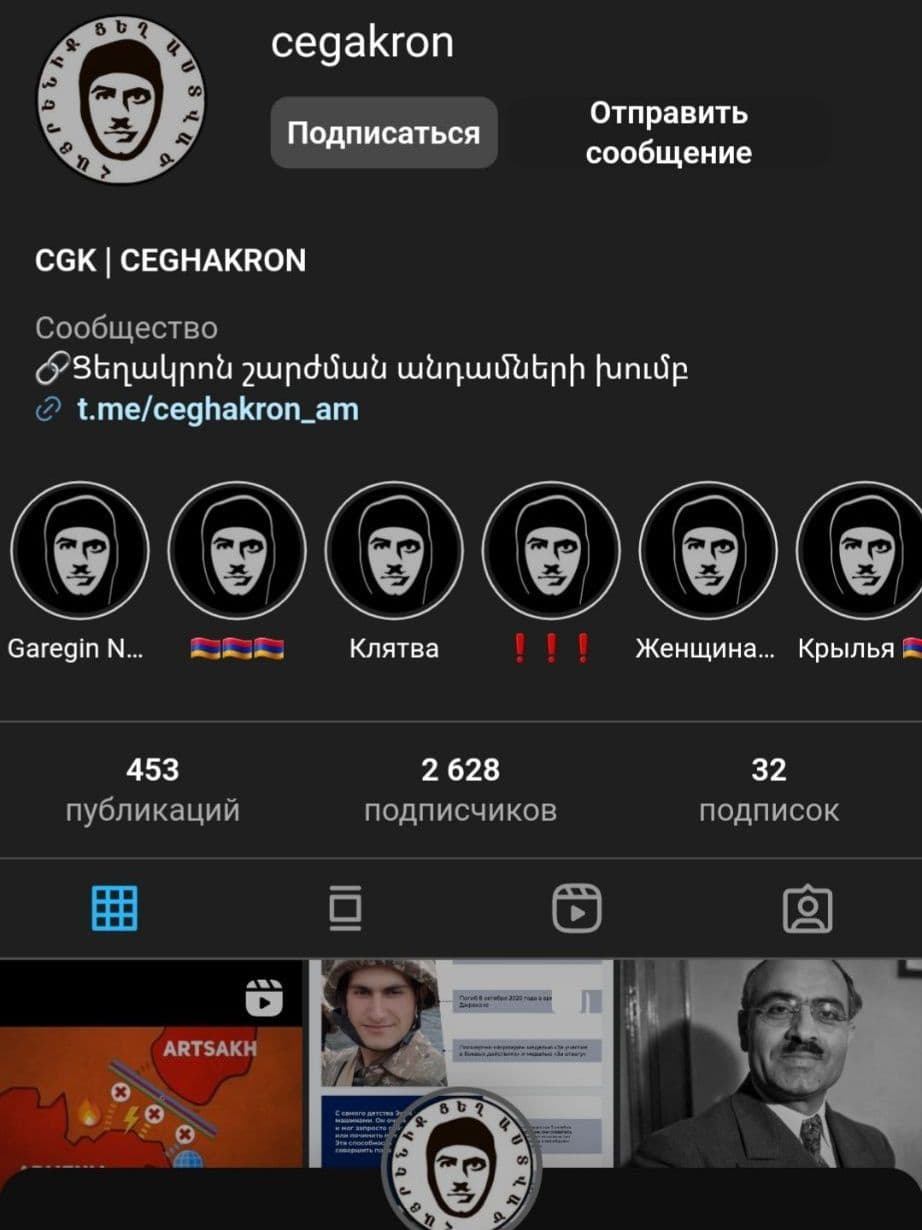This screenshot has height=1230, width=922.
Task: View the 32 подписок list
Action: [x=768, y=789]
